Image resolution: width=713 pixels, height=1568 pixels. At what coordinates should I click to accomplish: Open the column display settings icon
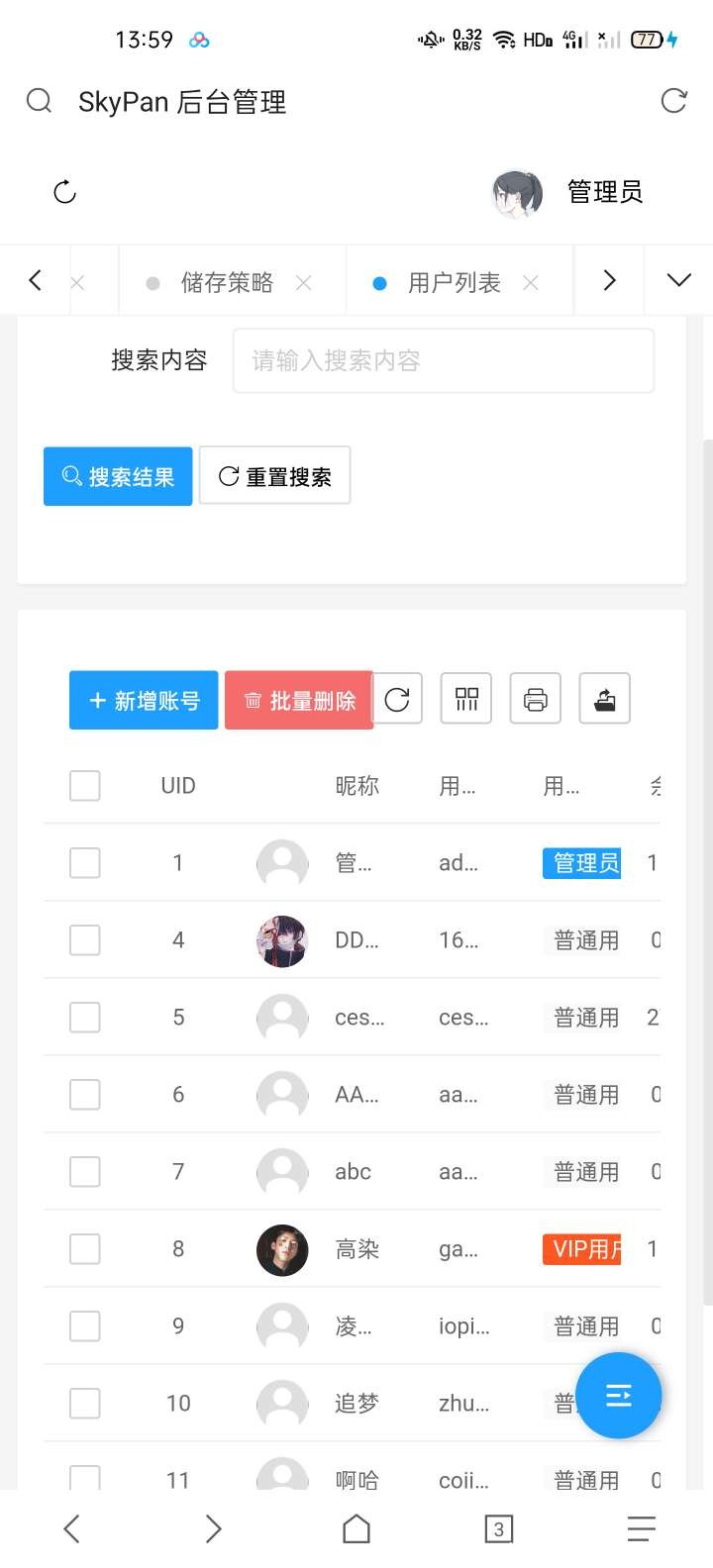465,699
